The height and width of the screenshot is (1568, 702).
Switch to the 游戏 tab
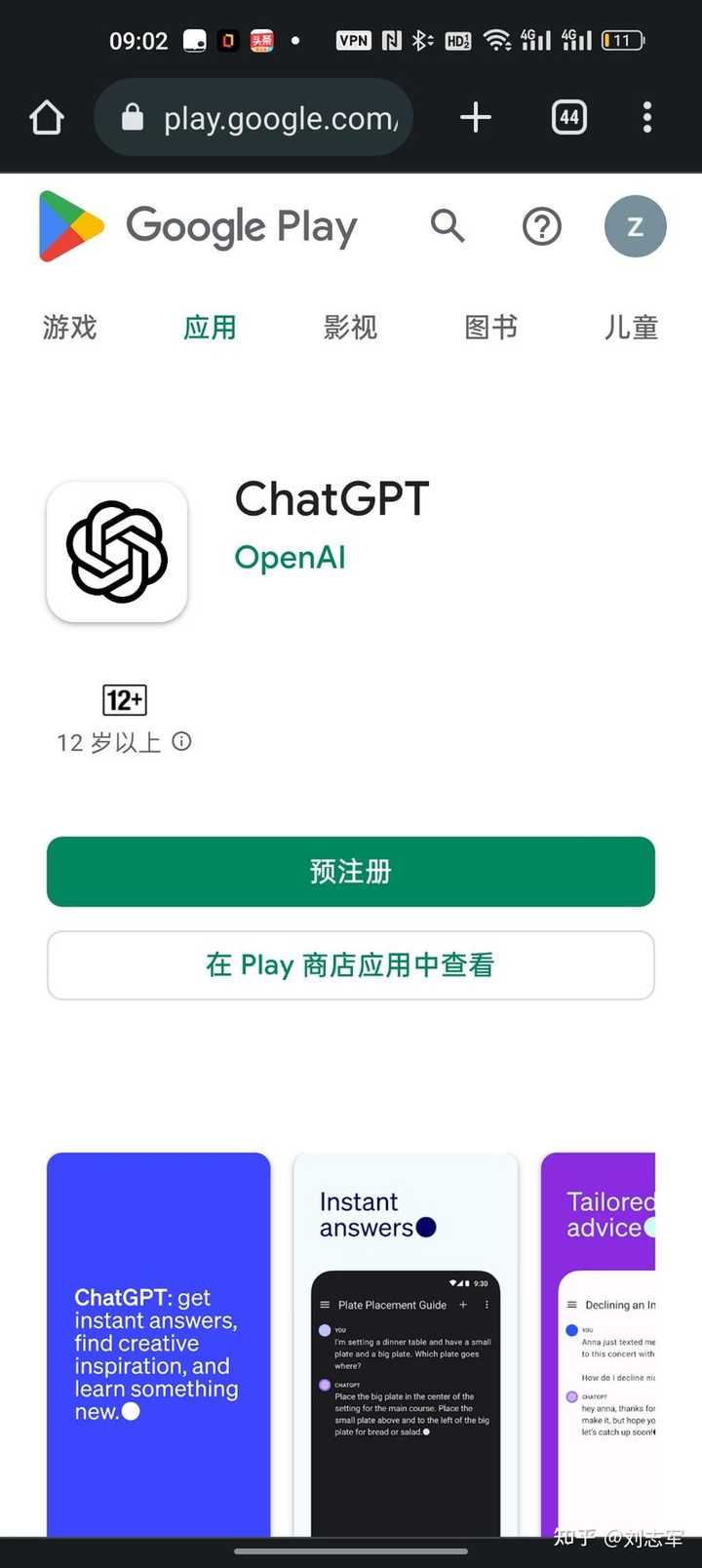click(x=70, y=327)
